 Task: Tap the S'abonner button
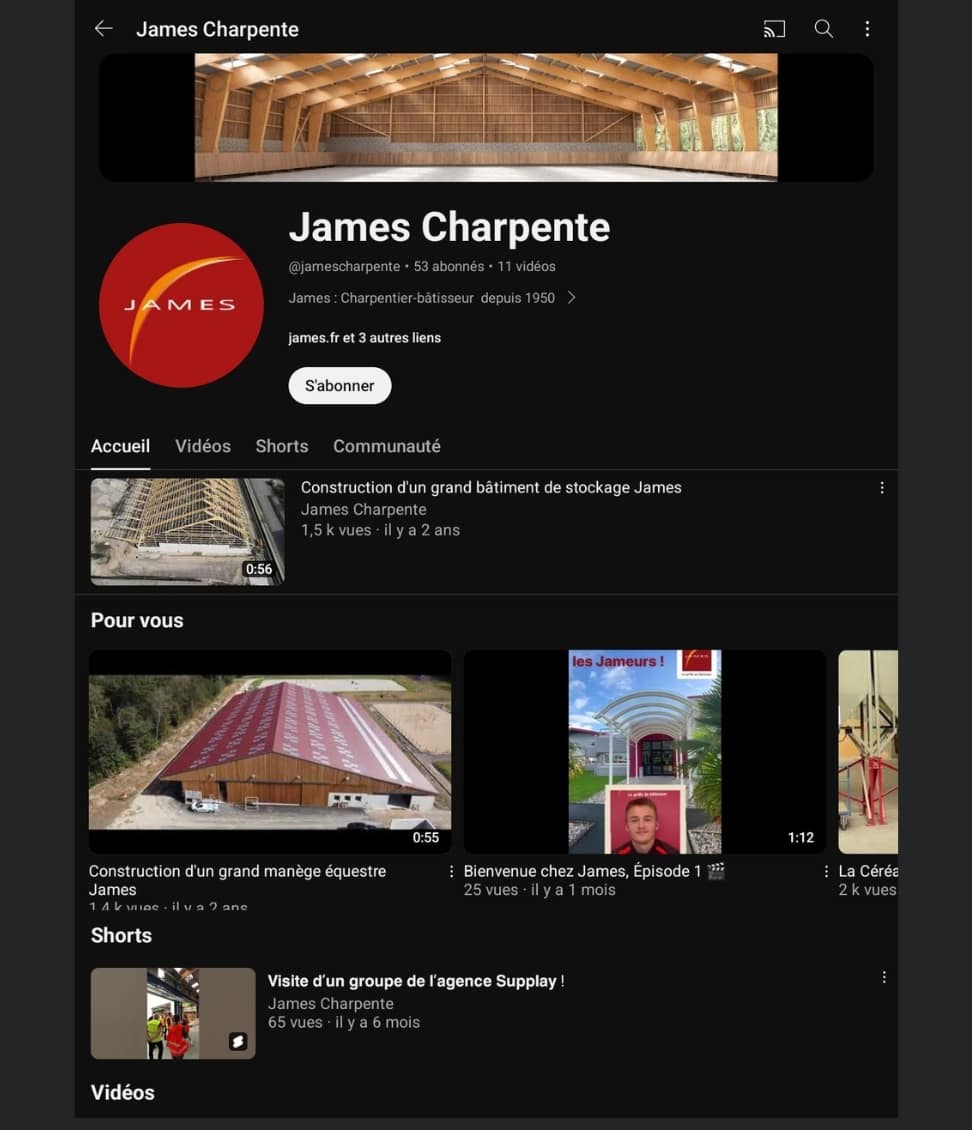pyautogui.click(x=340, y=386)
